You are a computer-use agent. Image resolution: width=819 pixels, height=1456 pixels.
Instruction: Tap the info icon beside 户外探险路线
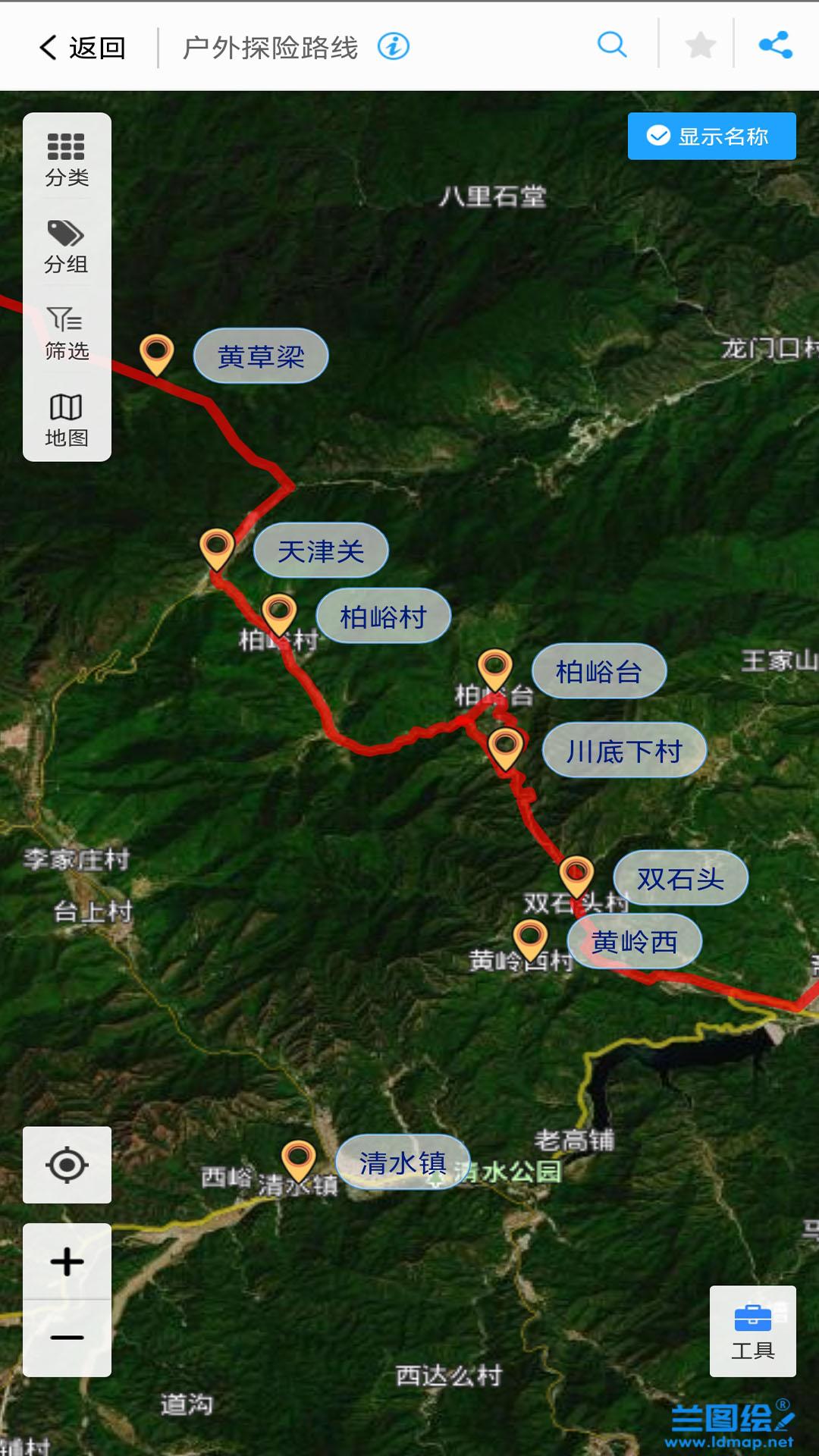(x=392, y=47)
